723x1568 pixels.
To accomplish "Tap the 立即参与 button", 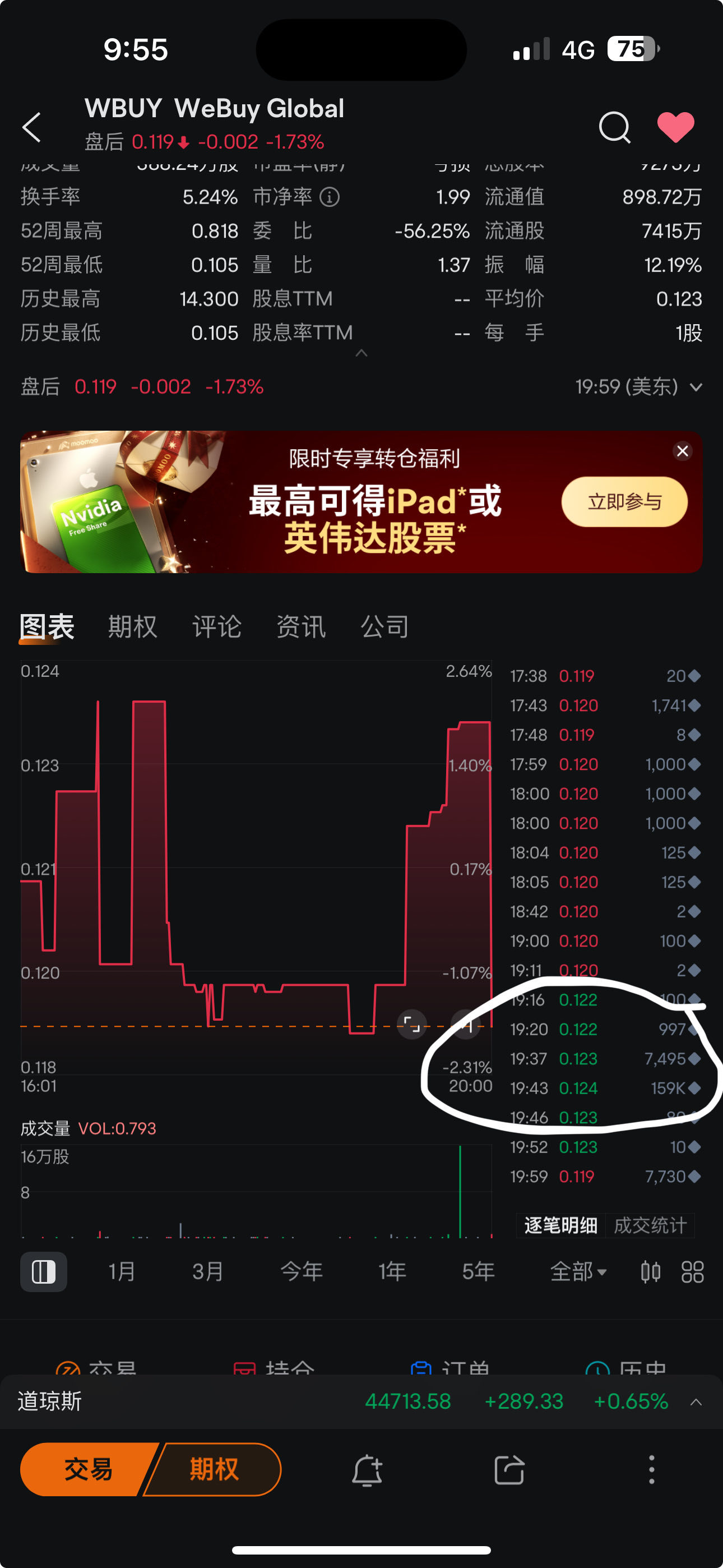I will pyautogui.click(x=624, y=501).
